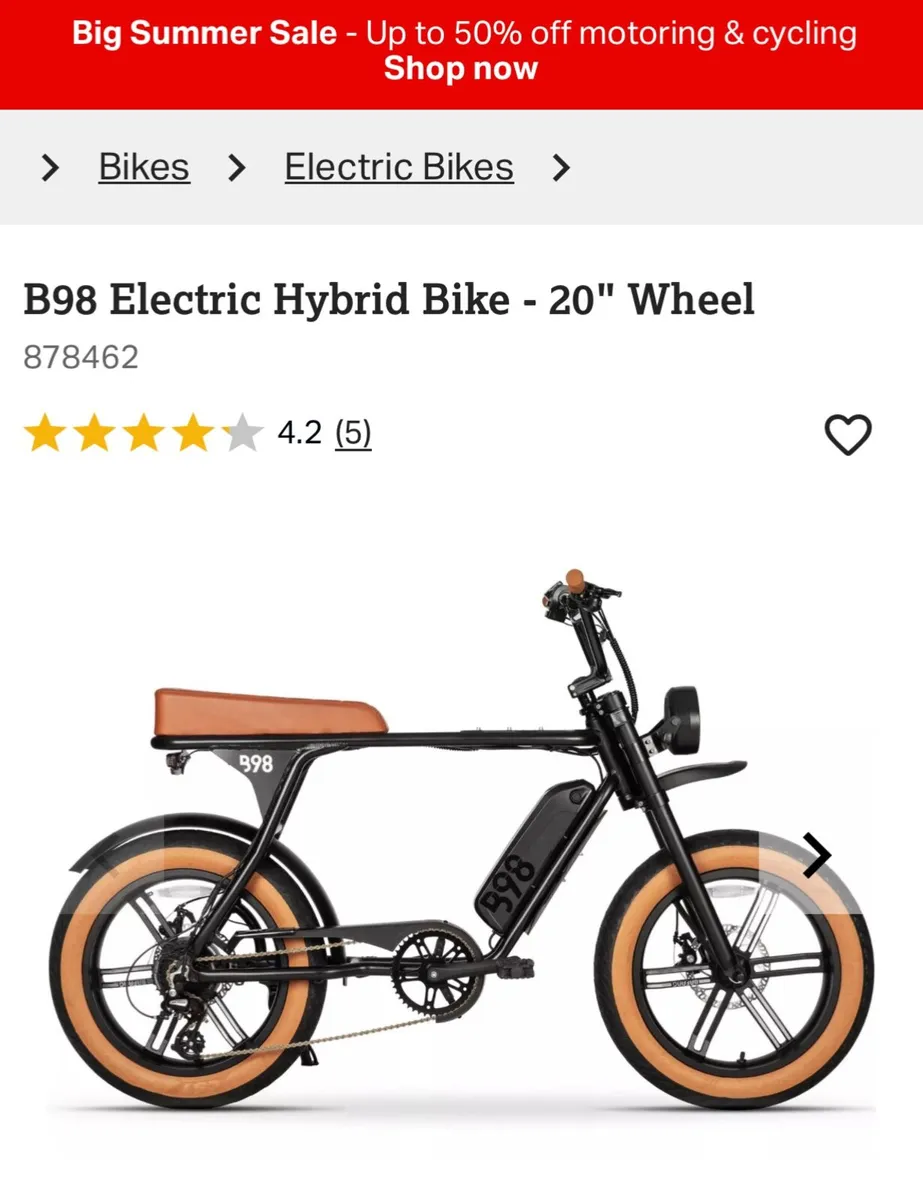The width and height of the screenshot is (923, 1200).
Task: Add bike to wishlist with heart icon
Action: [x=847, y=435]
